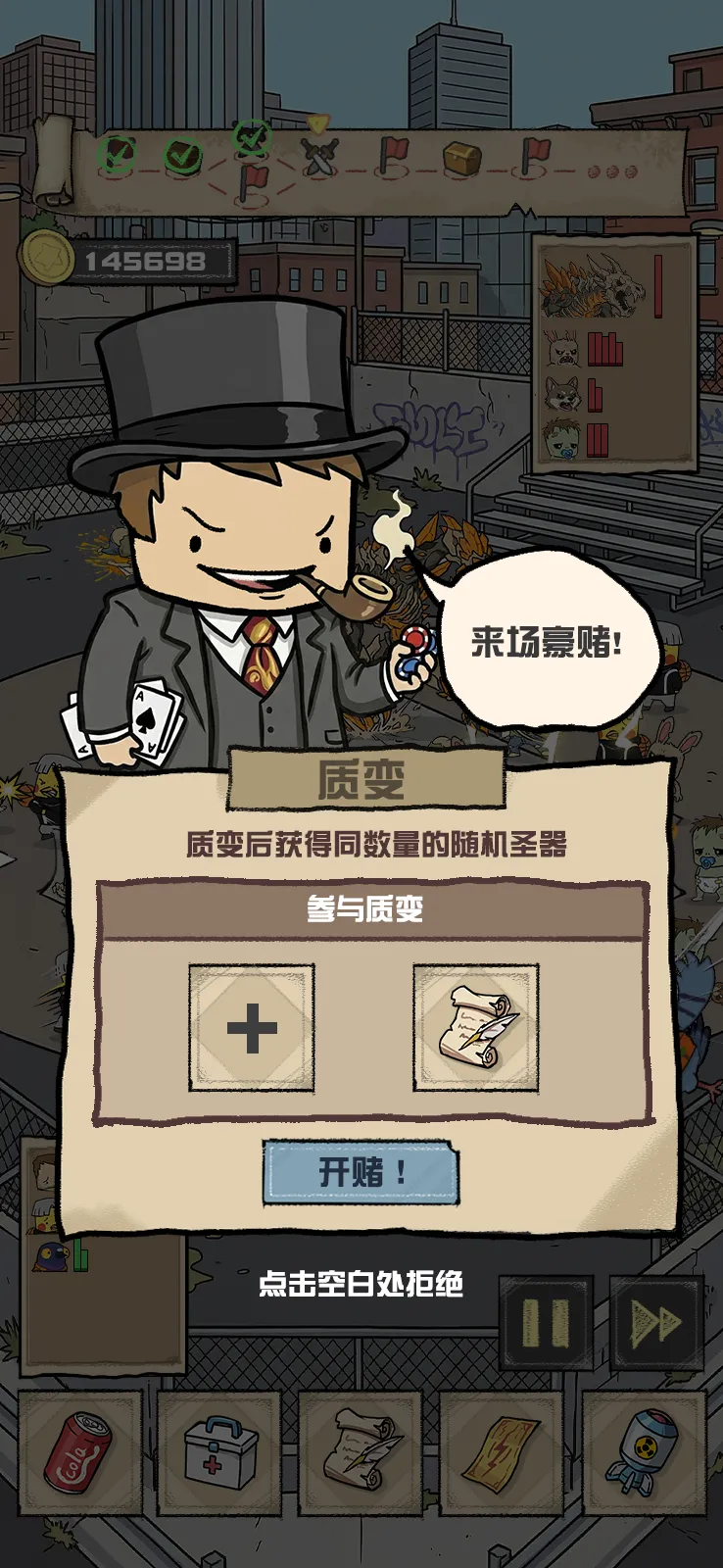Viewport: 723px width, 1568px height.
Task: Start the gamble with 开赌!
Action: coord(361,1172)
